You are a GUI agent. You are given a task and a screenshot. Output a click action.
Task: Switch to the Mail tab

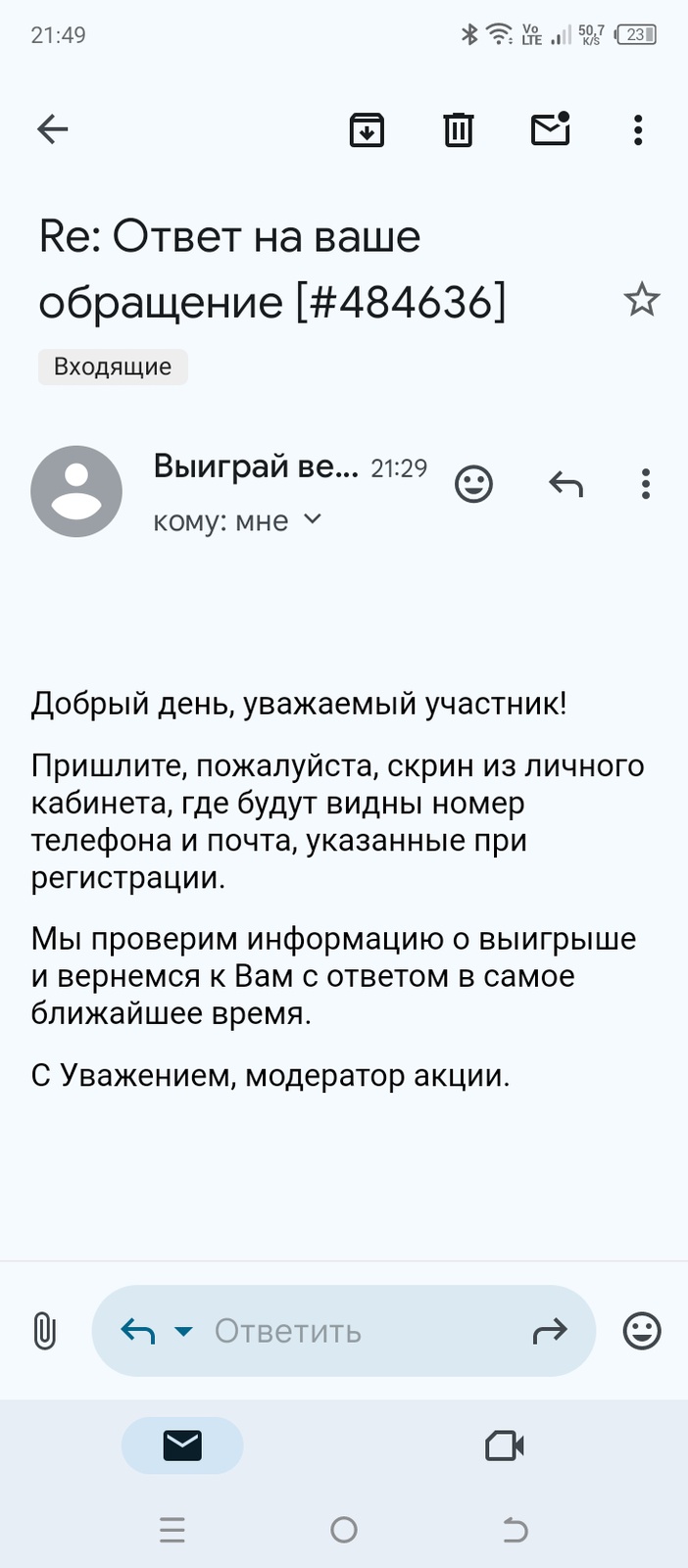click(182, 1445)
